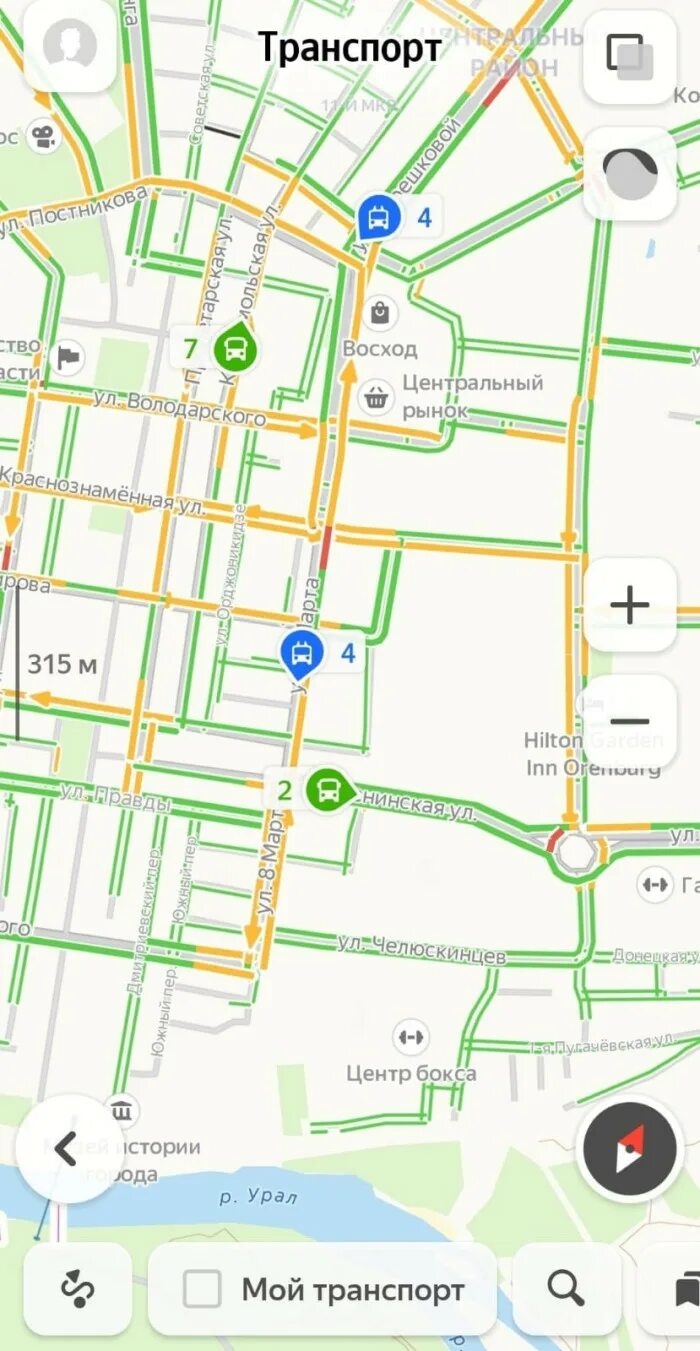Zoom out with the minus button
Image resolution: width=700 pixels, height=1351 pixels.
[630, 721]
